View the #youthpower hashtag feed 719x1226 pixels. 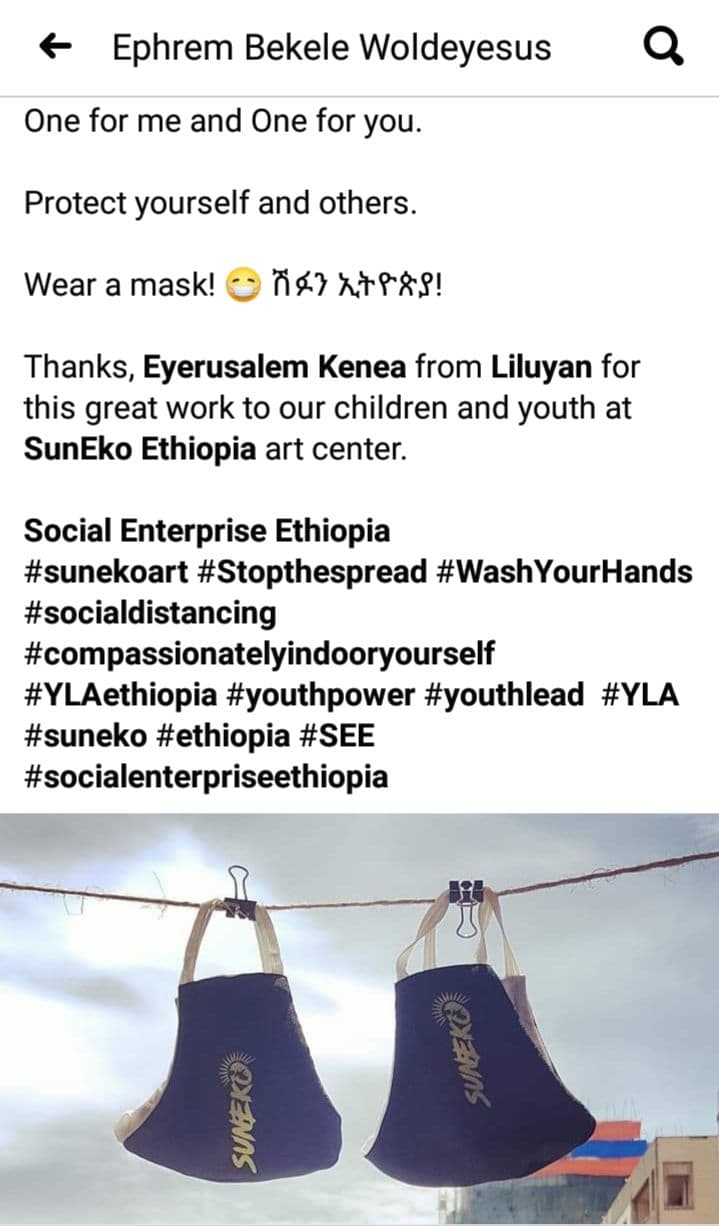coord(320,694)
